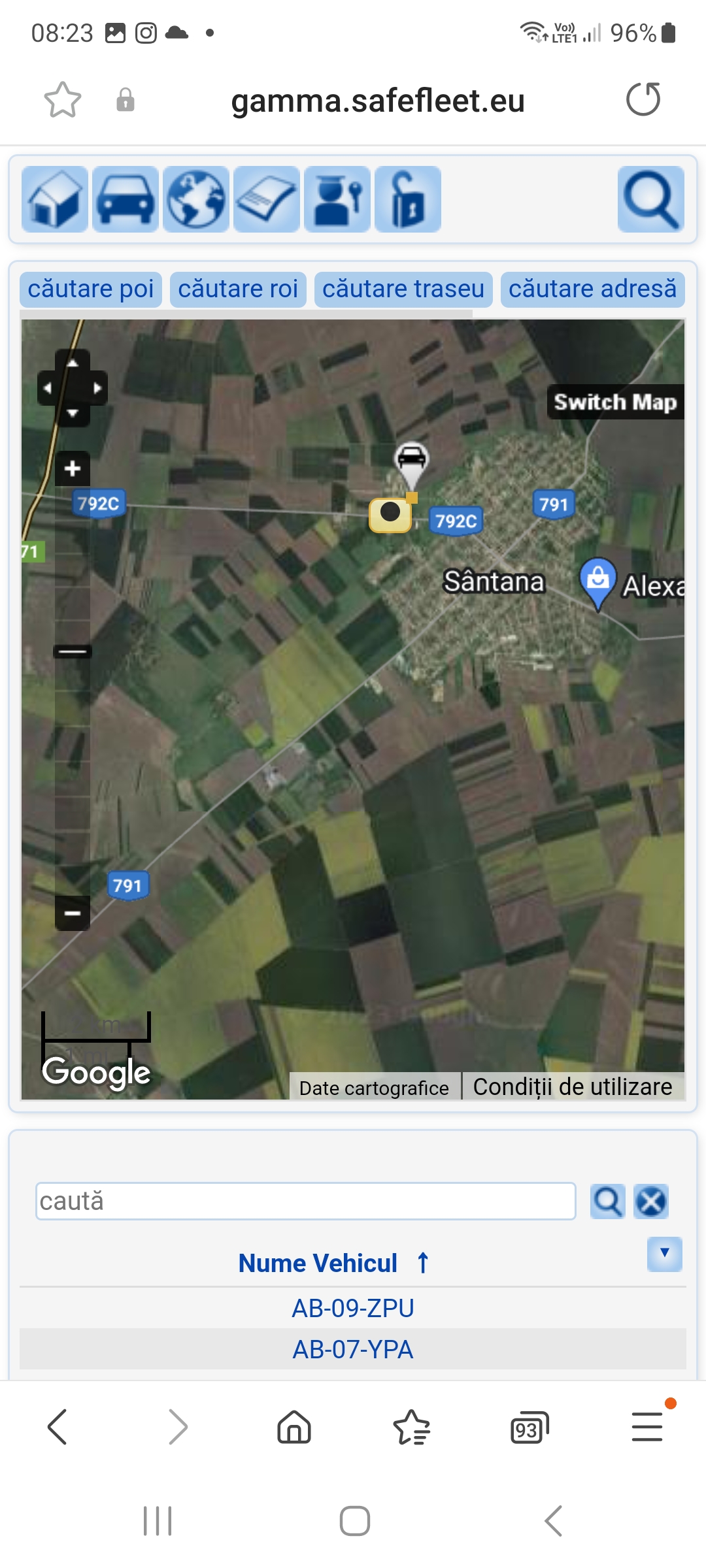This screenshot has height=1568, width=706.
Task: Clear search with the blue X button
Action: [x=651, y=1201]
